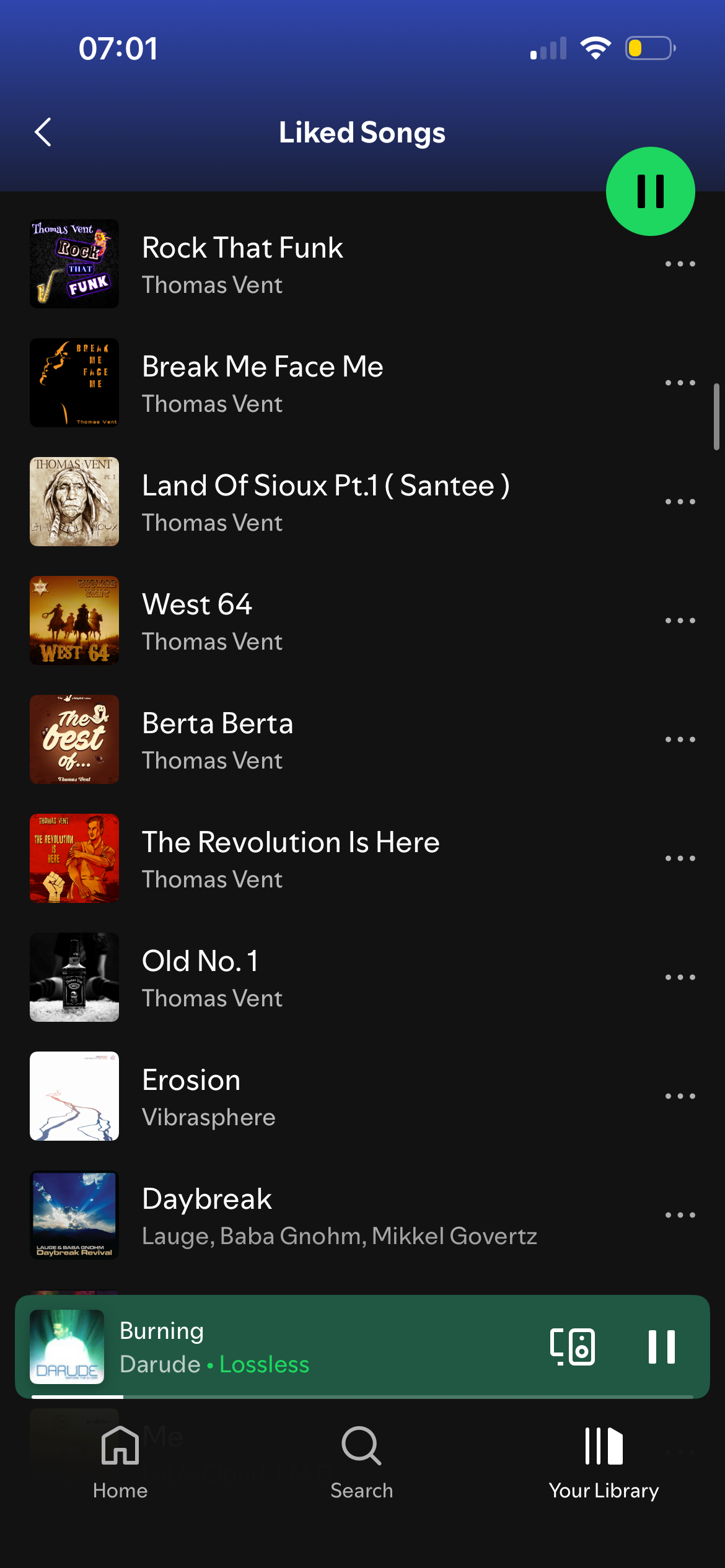
Task: Go back from Liked Songs
Action: tap(43, 132)
